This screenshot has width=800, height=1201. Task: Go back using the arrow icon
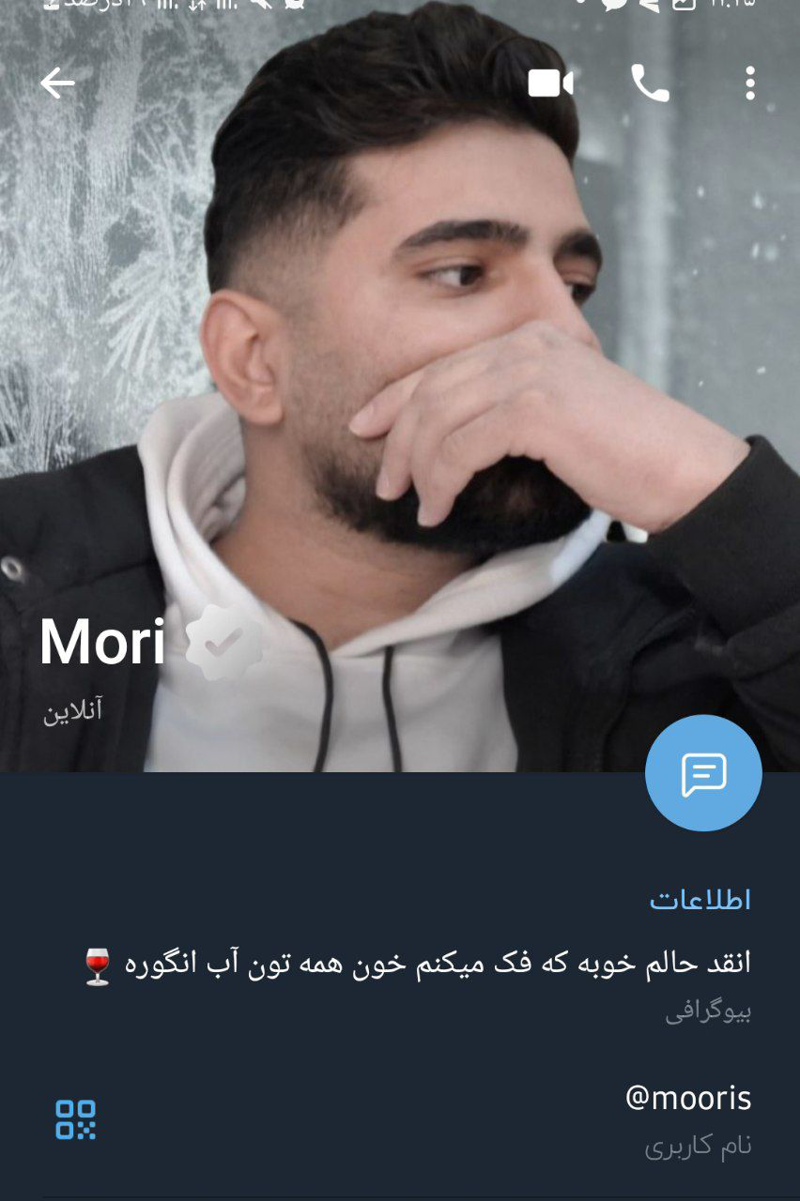[57, 83]
